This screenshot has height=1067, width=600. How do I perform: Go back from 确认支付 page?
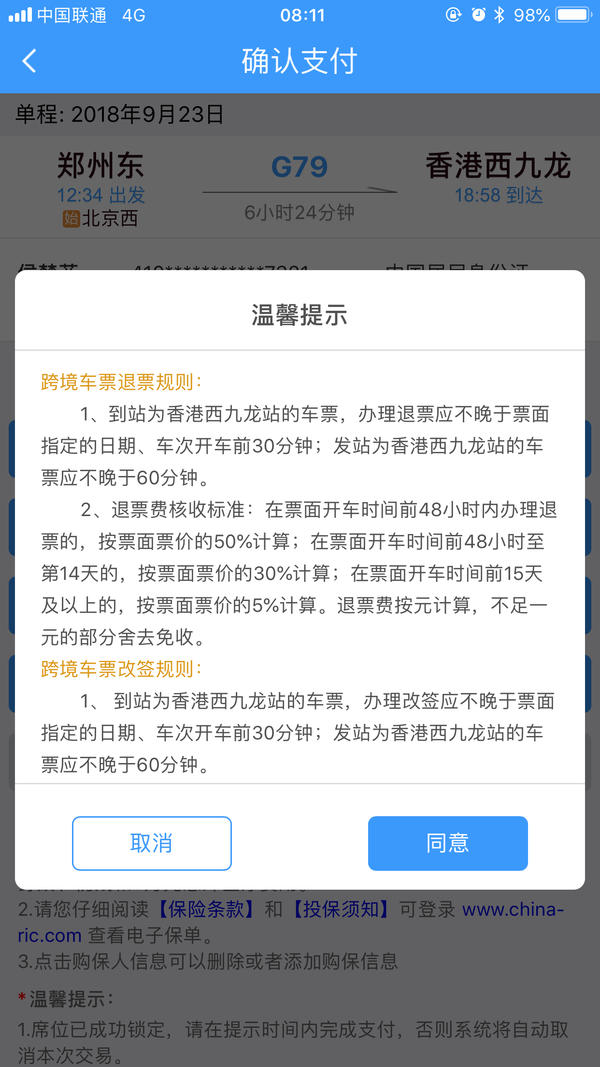point(29,61)
